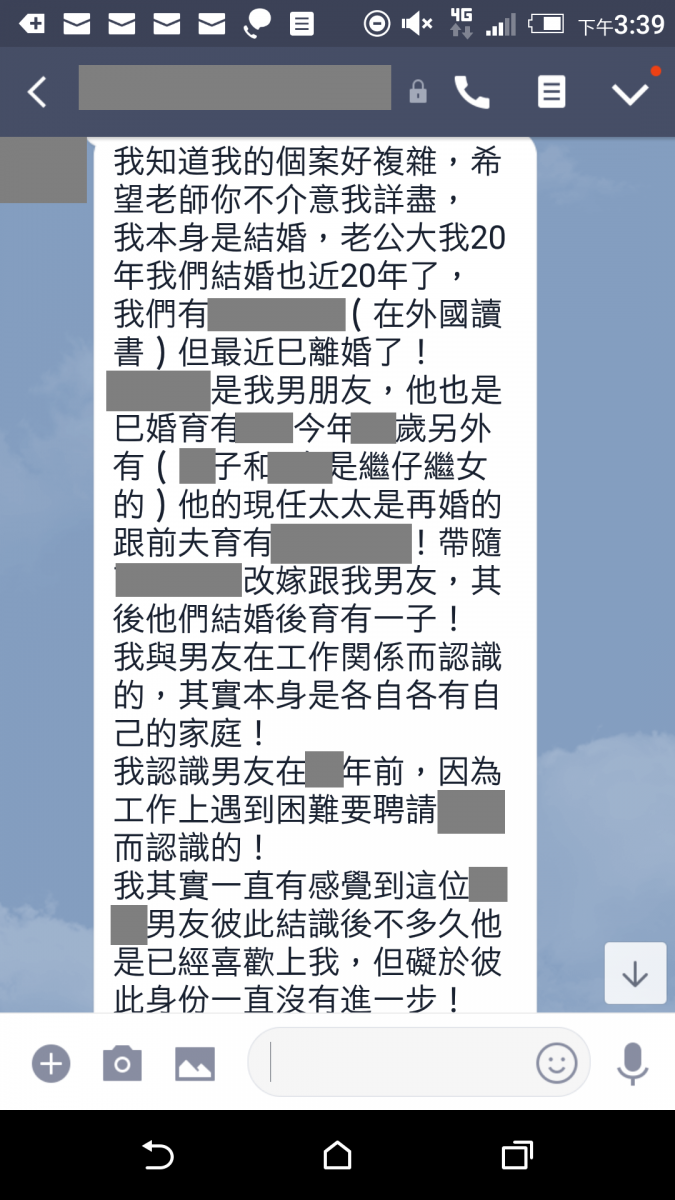
Task: Open the emoji and sticker picker
Action: pyautogui.click(x=557, y=1062)
